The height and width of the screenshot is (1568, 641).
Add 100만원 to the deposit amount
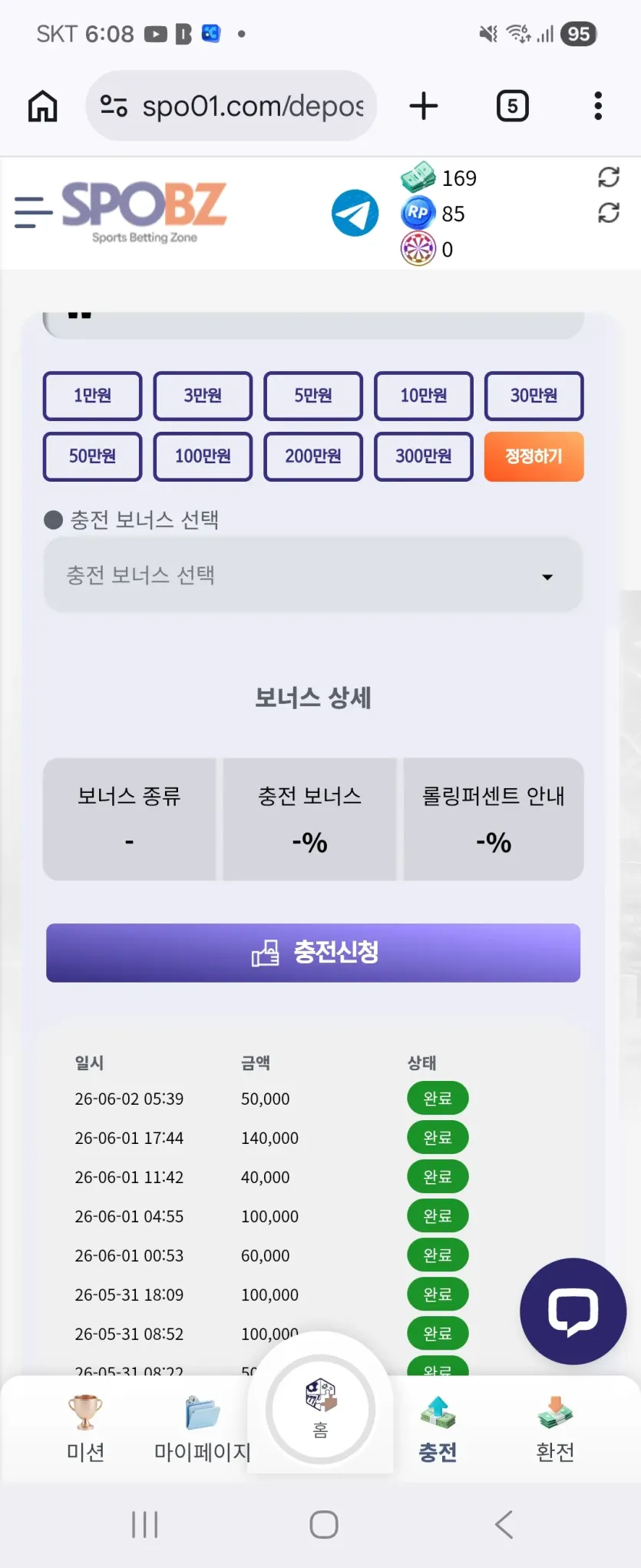(203, 456)
